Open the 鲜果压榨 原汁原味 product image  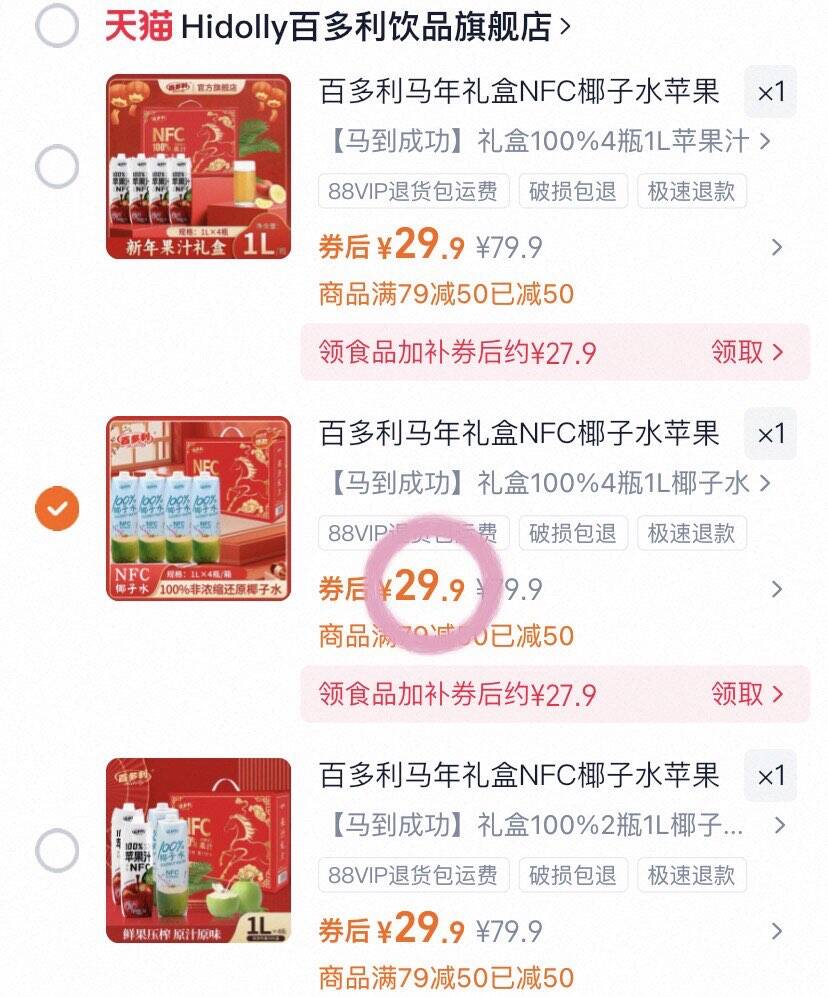[198, 851]
